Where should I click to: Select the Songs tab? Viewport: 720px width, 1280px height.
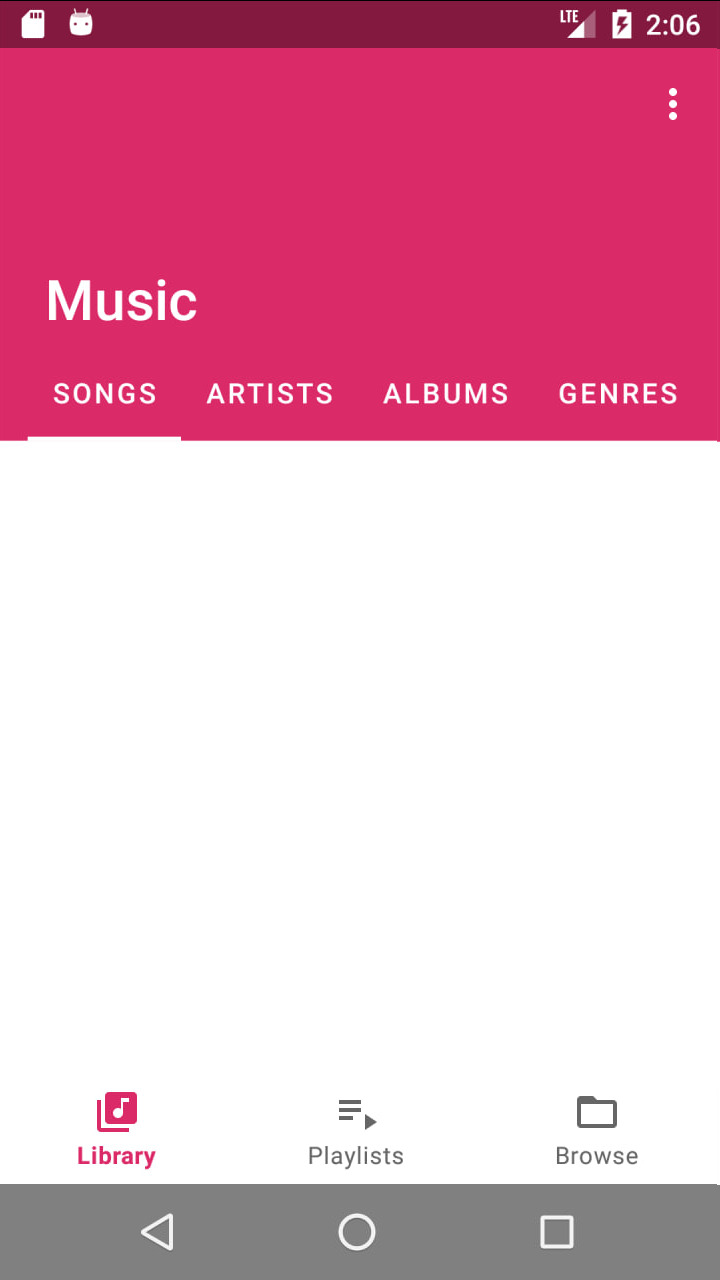(x=105, y=394)
